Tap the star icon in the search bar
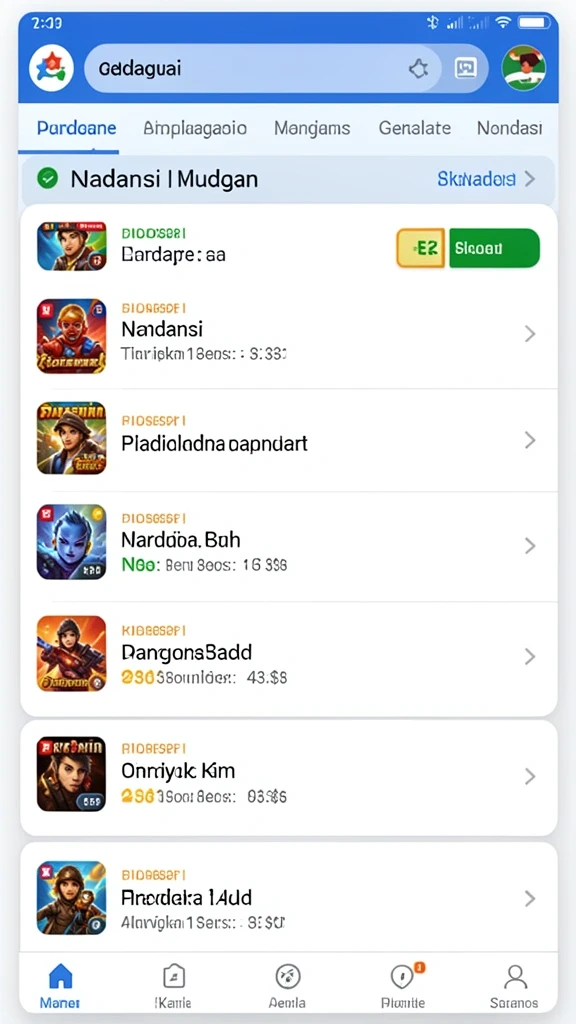This screenshot has width=576, height=1024. point(418,69)
